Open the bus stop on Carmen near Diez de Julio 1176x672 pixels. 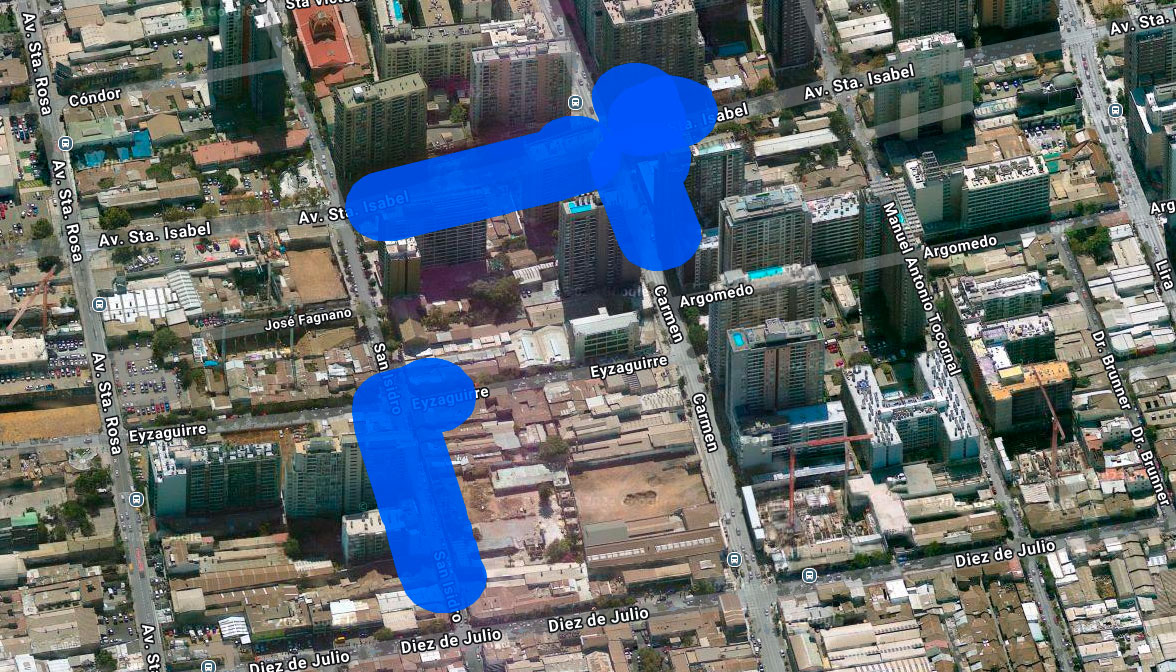(735, 558)
